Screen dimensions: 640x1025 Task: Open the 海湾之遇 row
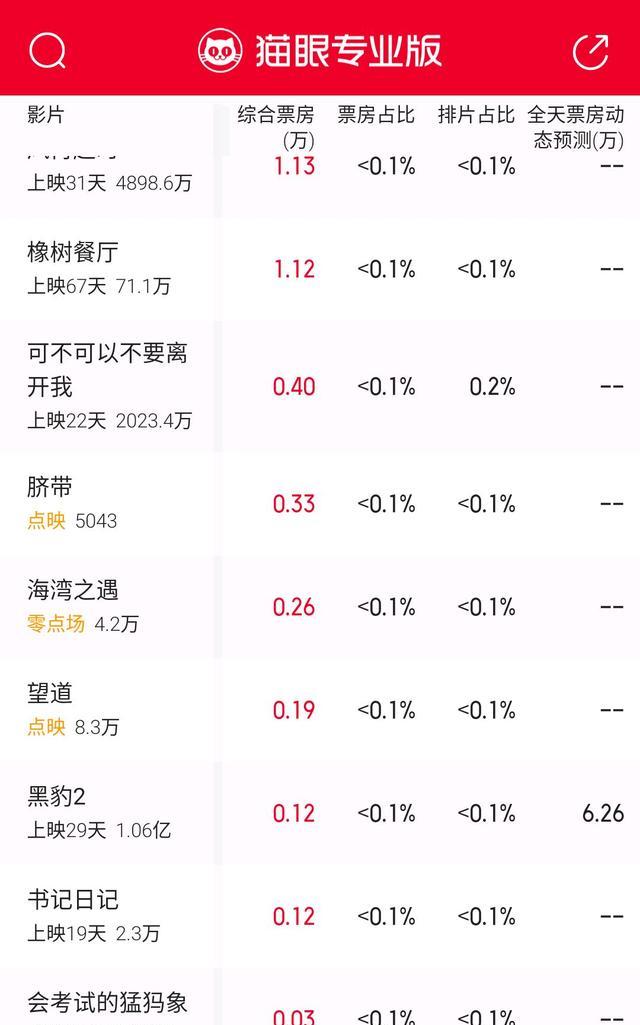(320, 607)
